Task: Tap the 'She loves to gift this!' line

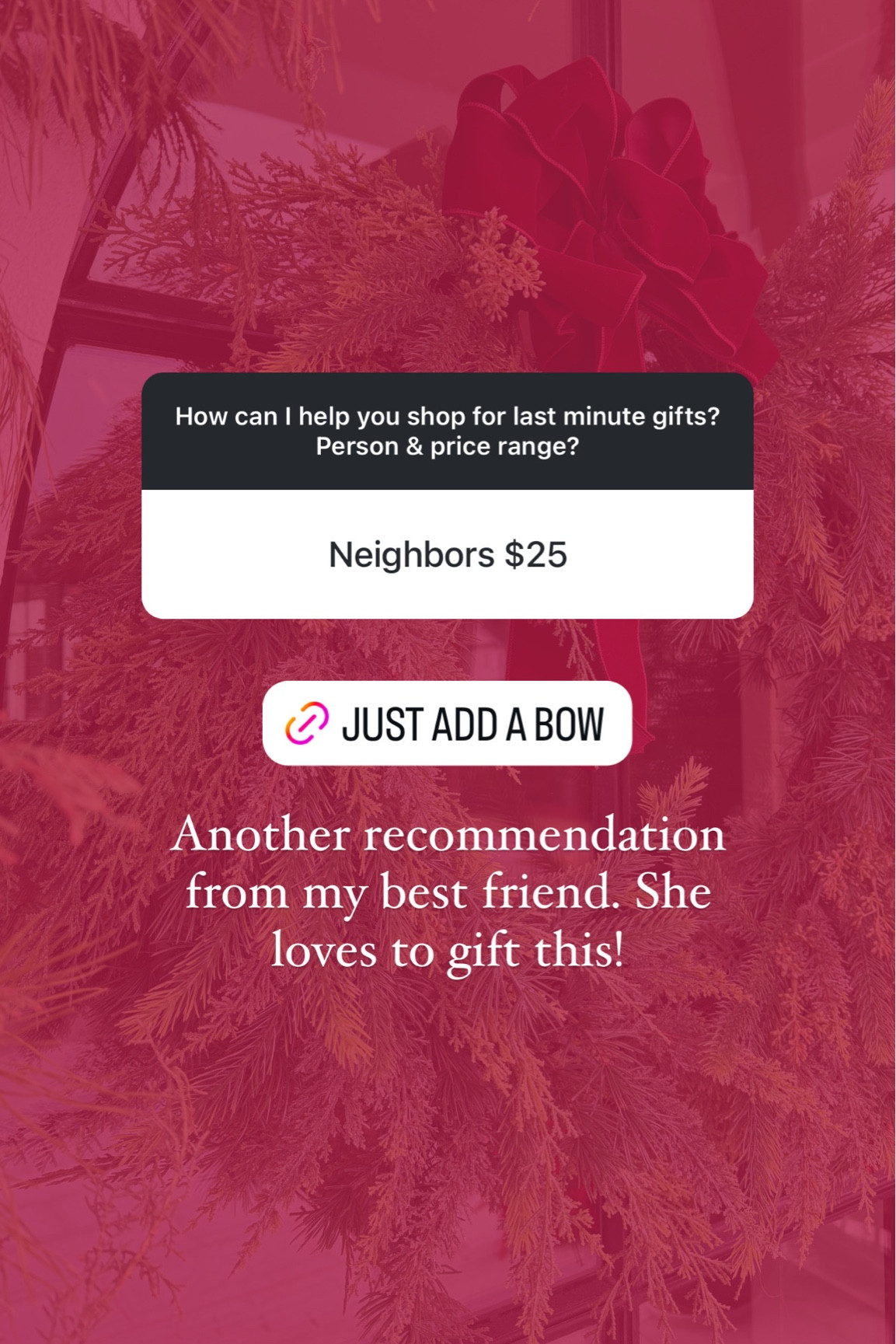Action: pos(448,948)
